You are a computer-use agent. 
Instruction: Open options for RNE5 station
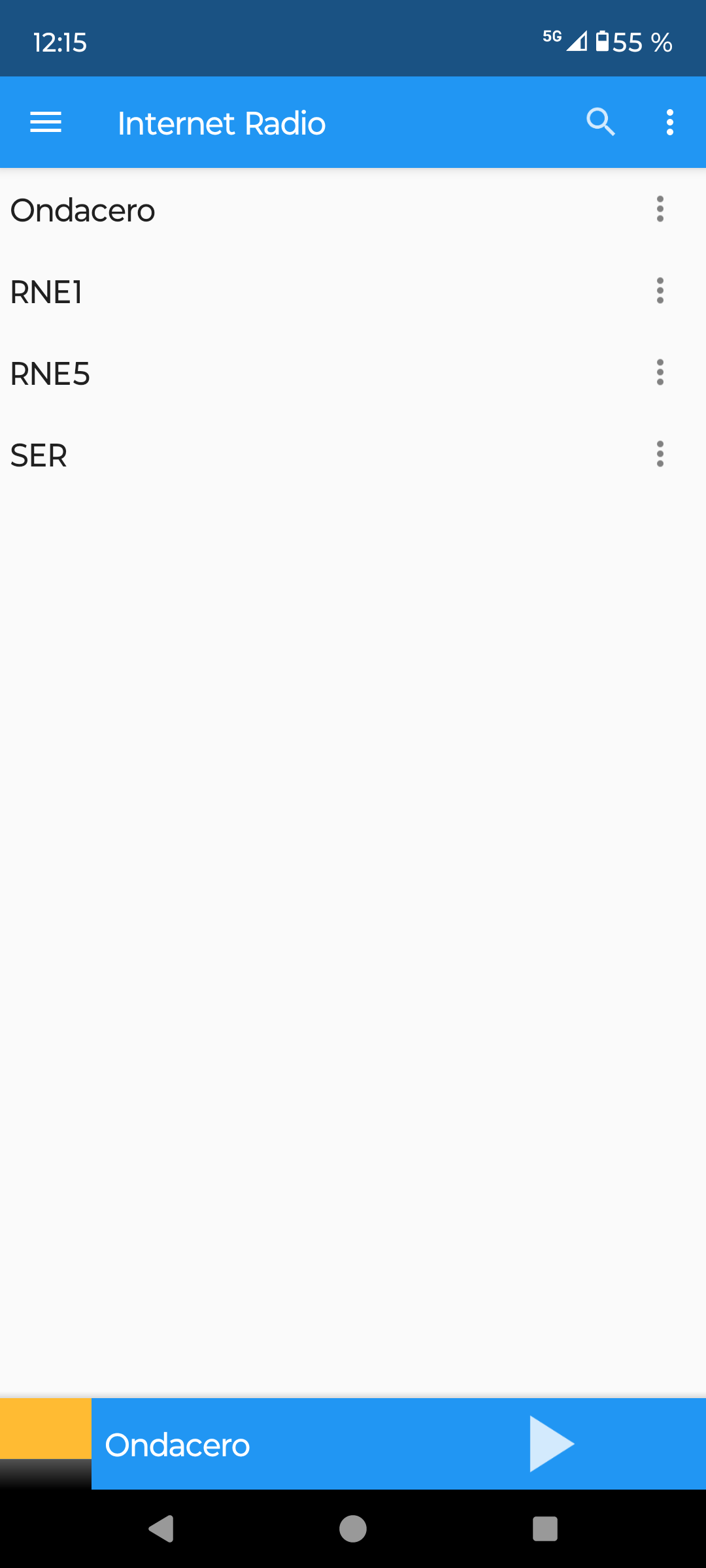660,372
